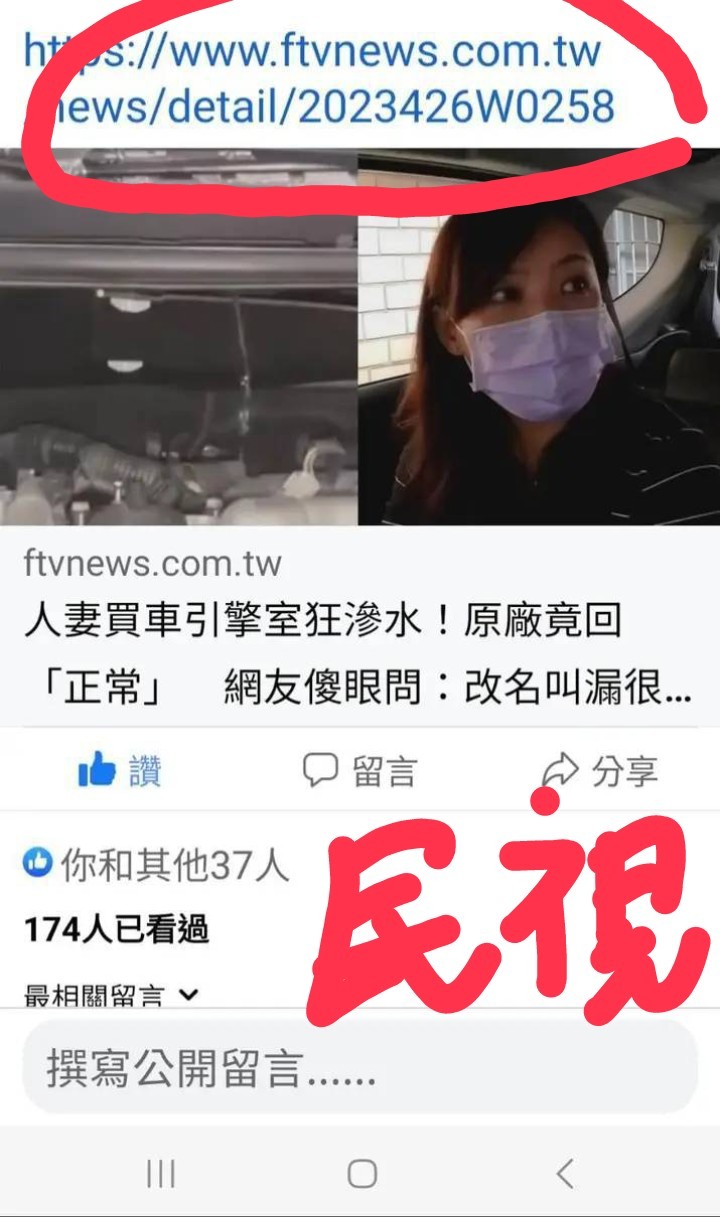The image size is (720, 1217).
Task: Like the post with 讚 button
Action: [x=119, y=771]
